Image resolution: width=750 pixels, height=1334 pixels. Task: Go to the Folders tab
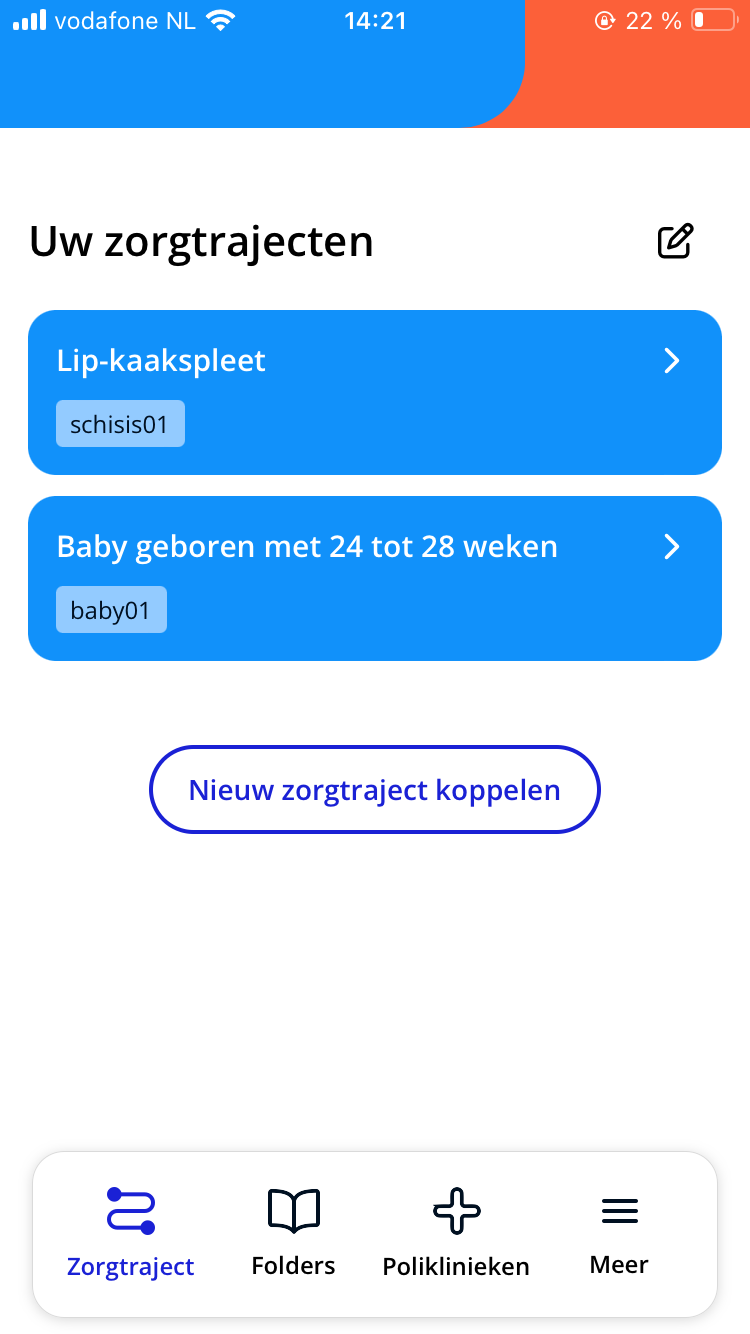tap(293, 1234)
